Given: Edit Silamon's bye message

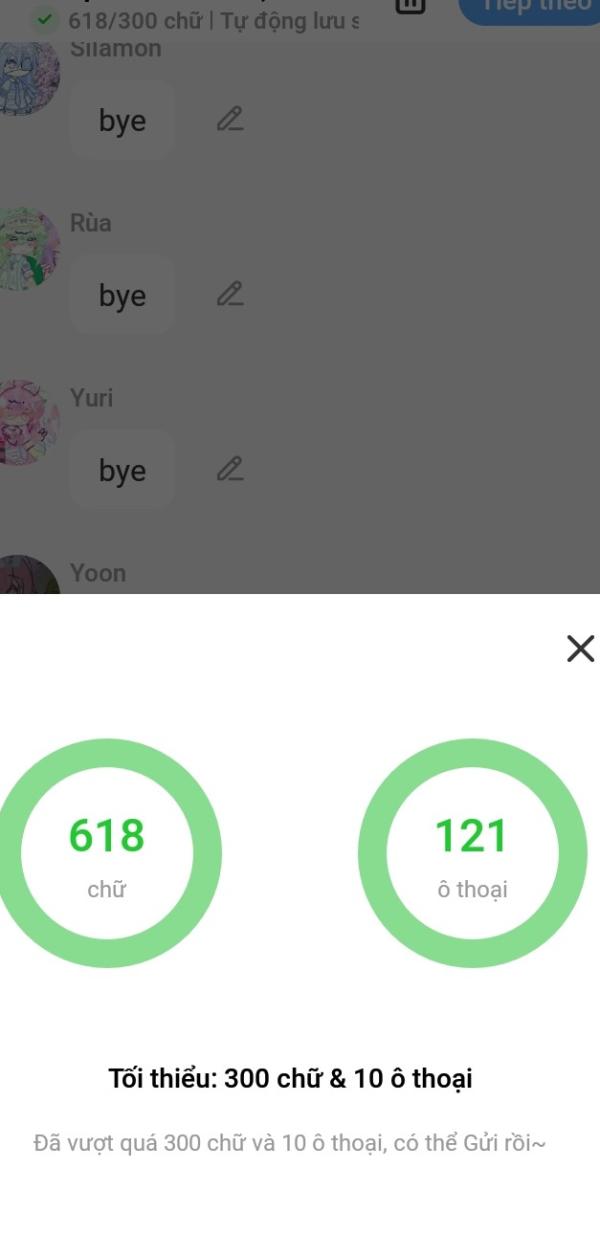Looking at the screenshot, I should point(230,120).
